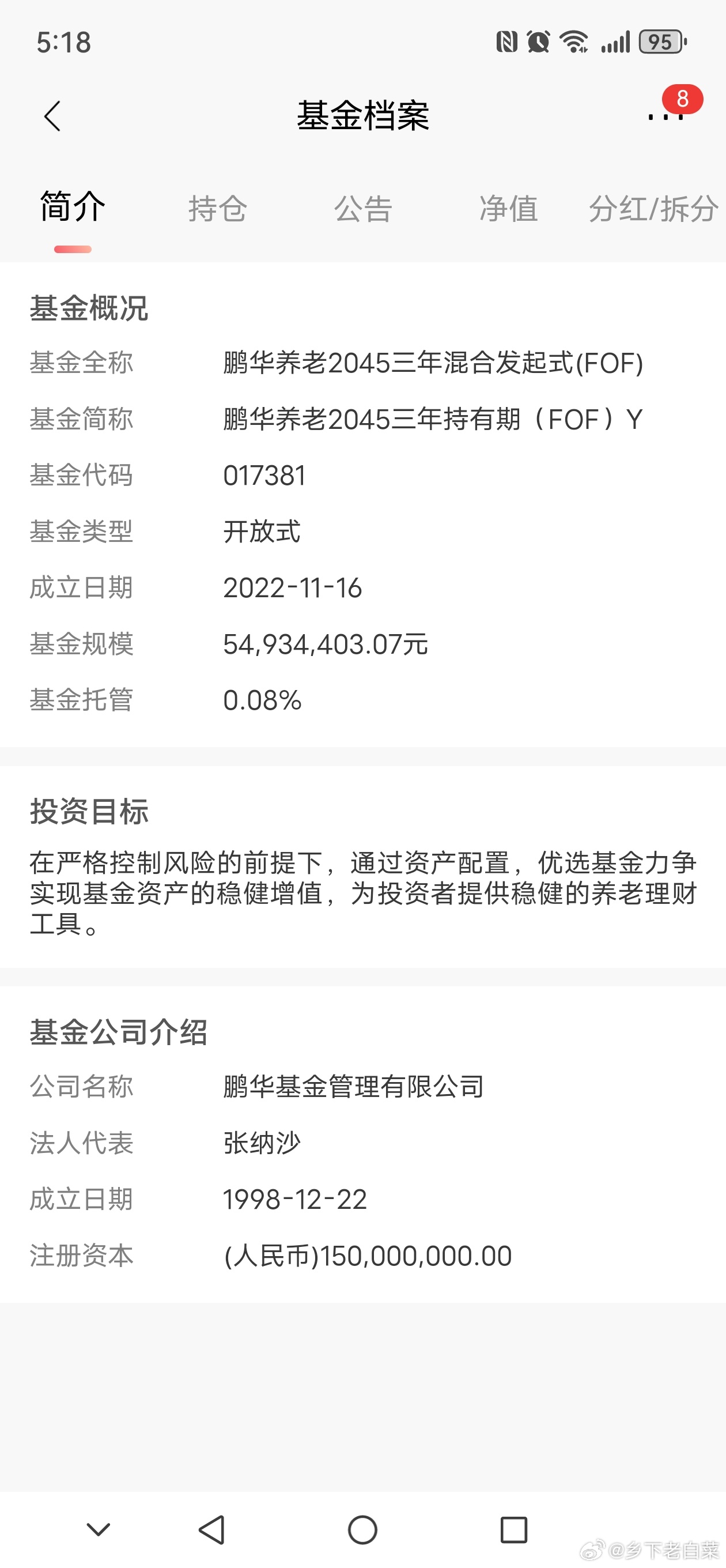Screen dimensions: 726x1568
Task: Switch to the 持仓 tab
Action: tap(217, 209)
